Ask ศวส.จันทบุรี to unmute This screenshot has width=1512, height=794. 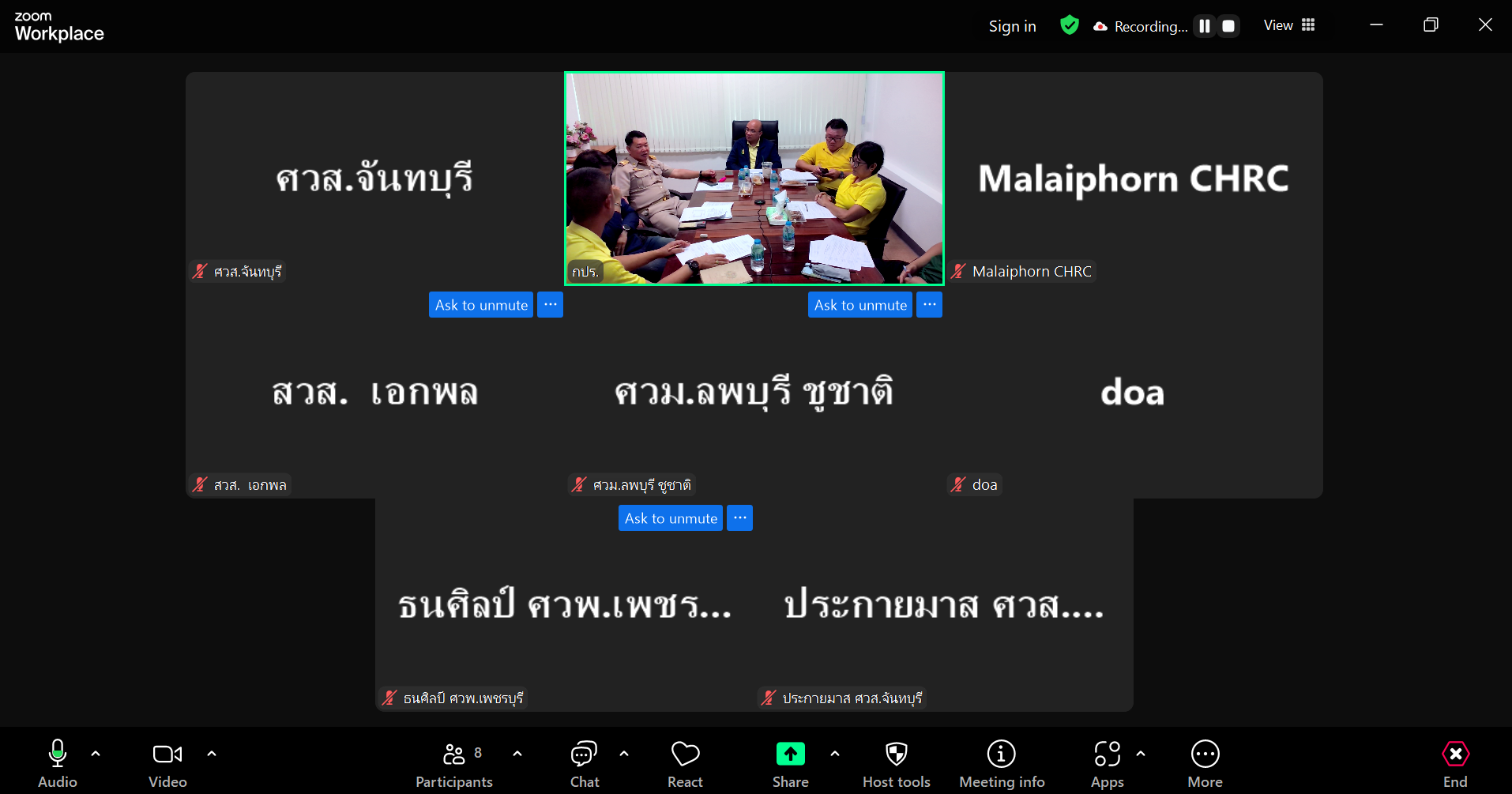click(481, 305)
